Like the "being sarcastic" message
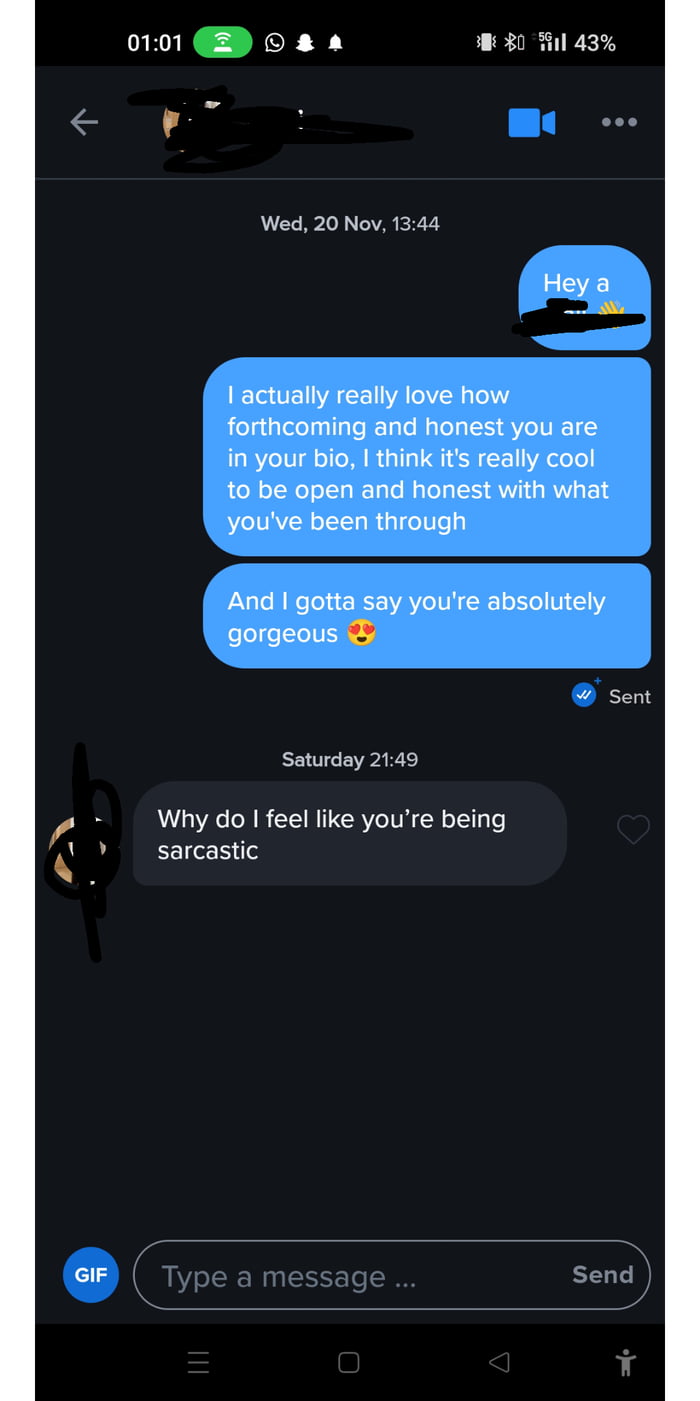The image size is (700, 1401). [633, 829]
